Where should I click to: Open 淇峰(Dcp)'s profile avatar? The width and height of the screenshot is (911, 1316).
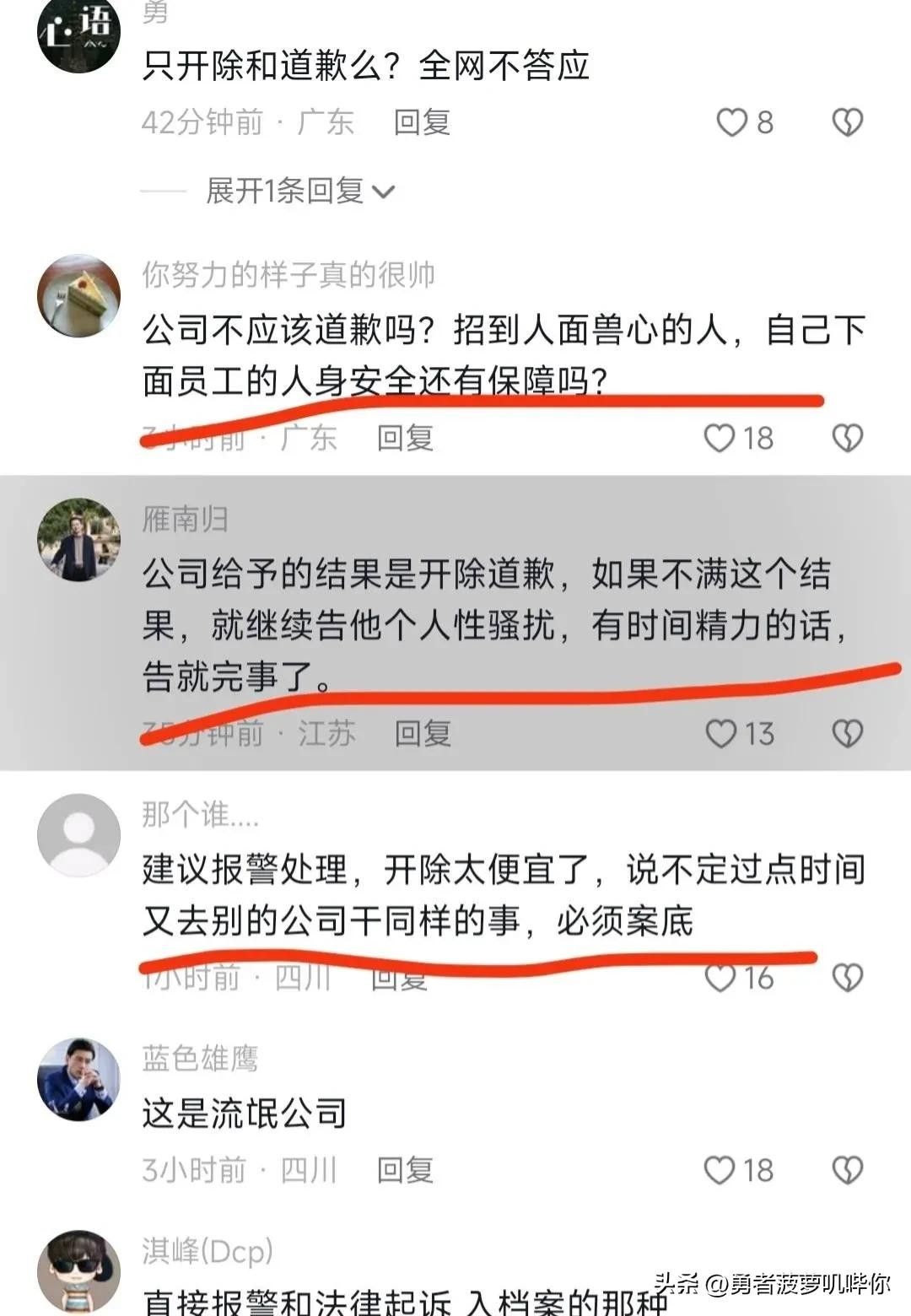(78, 1271)
